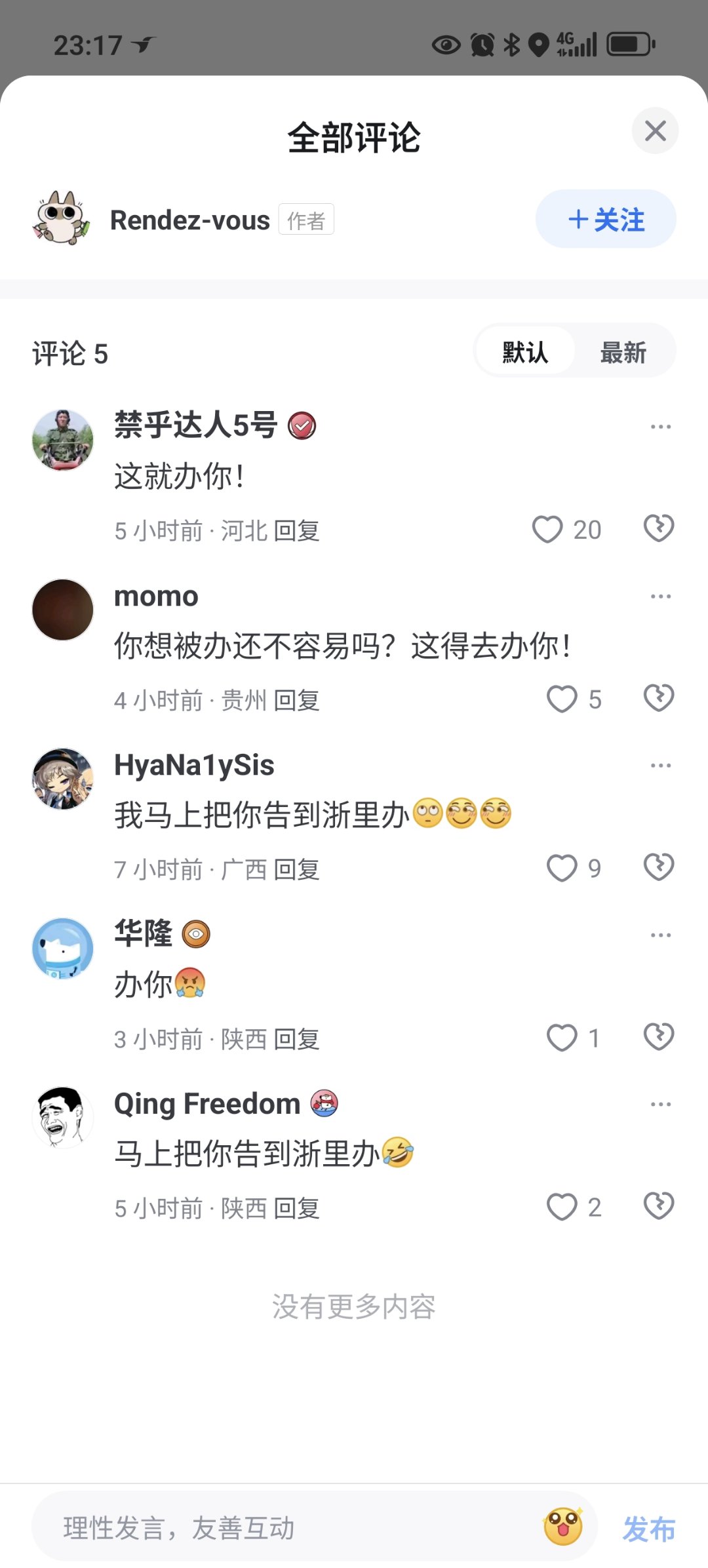Image resolution: width=708 pixels, height=1568 pixels.
Task: View Rendez-vous author profile avatar
Action: coord(62,219)
